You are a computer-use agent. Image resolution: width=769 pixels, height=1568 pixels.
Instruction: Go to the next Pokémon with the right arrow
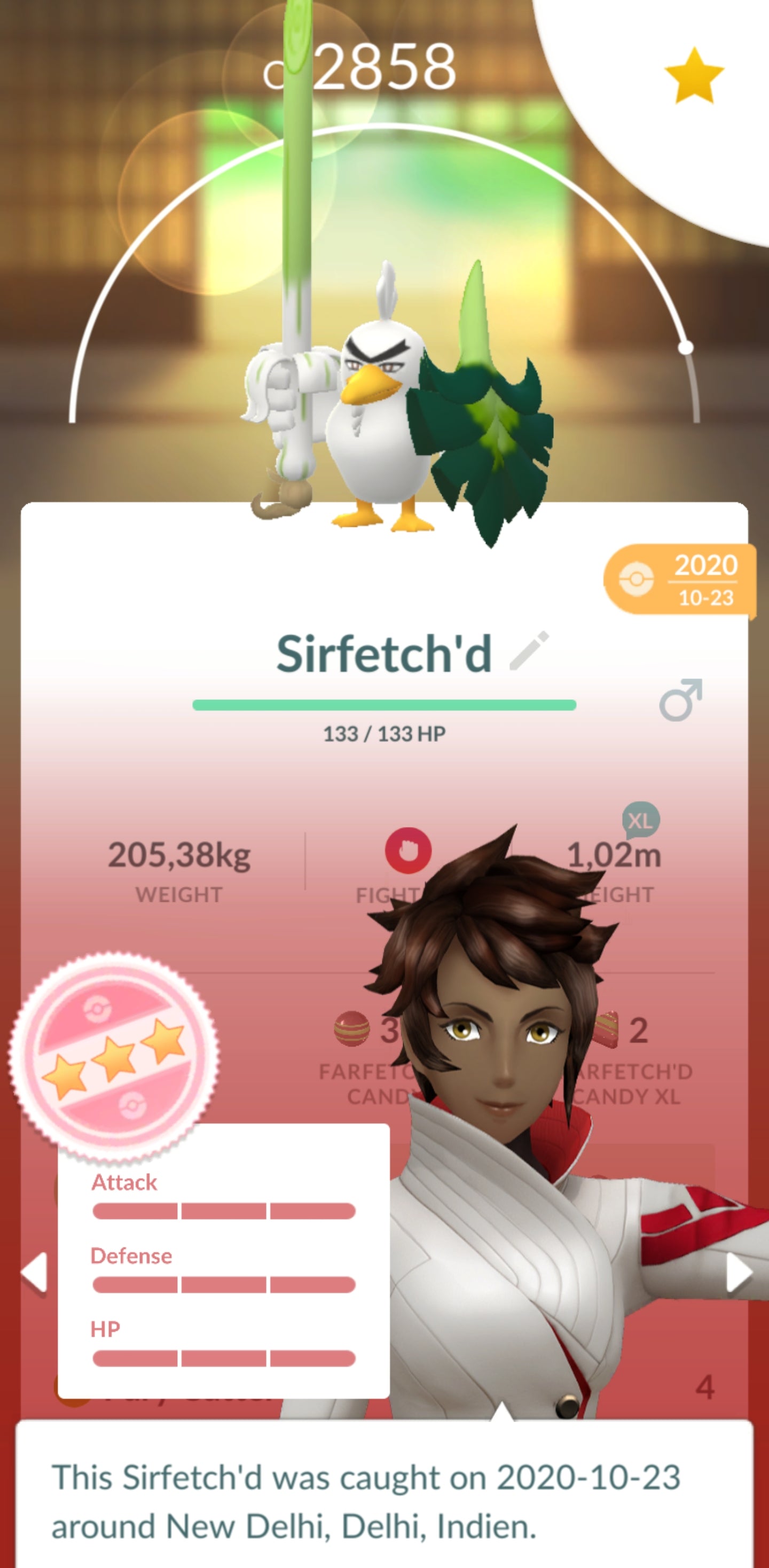click(x=739, y=1272)
